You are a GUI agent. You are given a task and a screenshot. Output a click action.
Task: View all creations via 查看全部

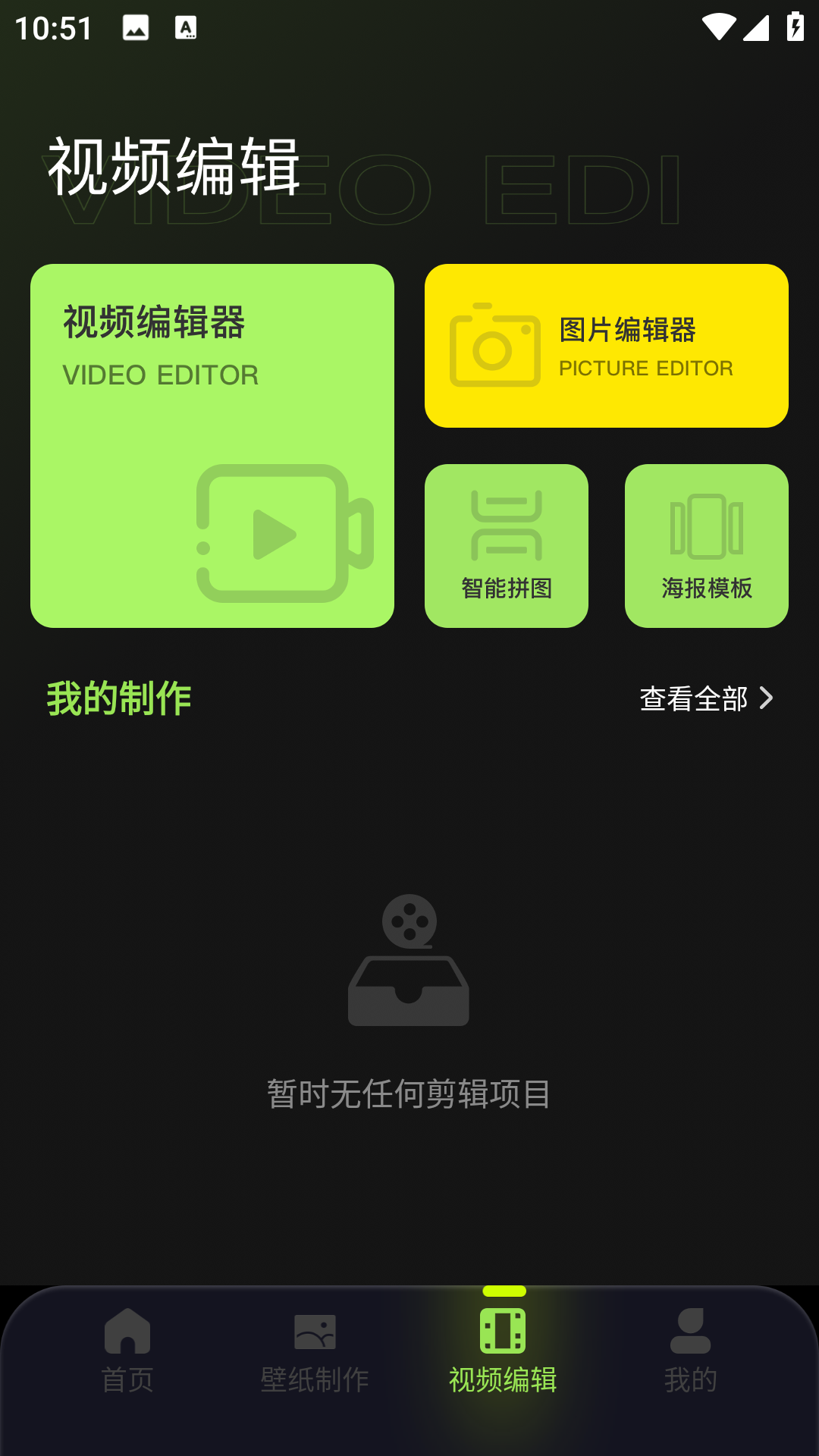point(706,698)
